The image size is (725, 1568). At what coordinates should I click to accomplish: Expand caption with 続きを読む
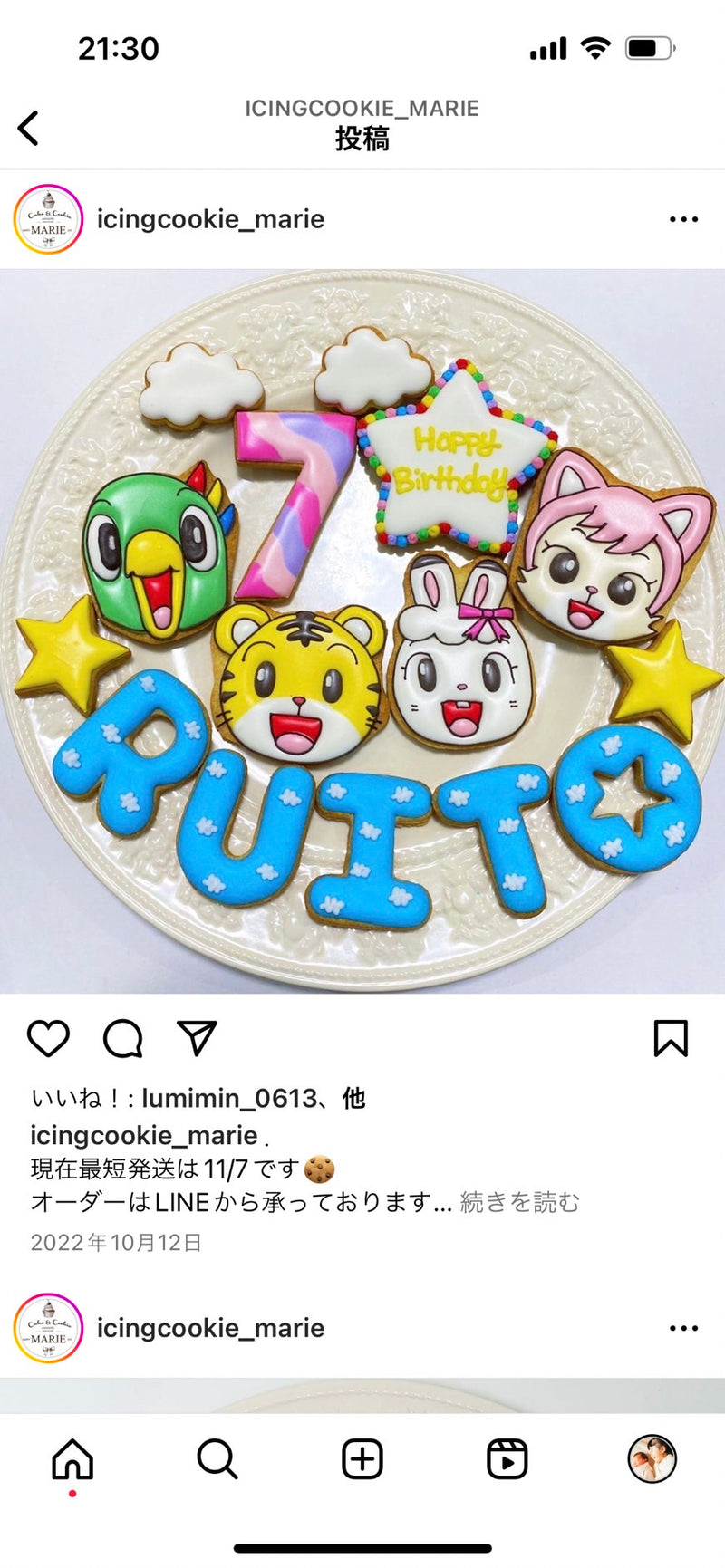519,1202
